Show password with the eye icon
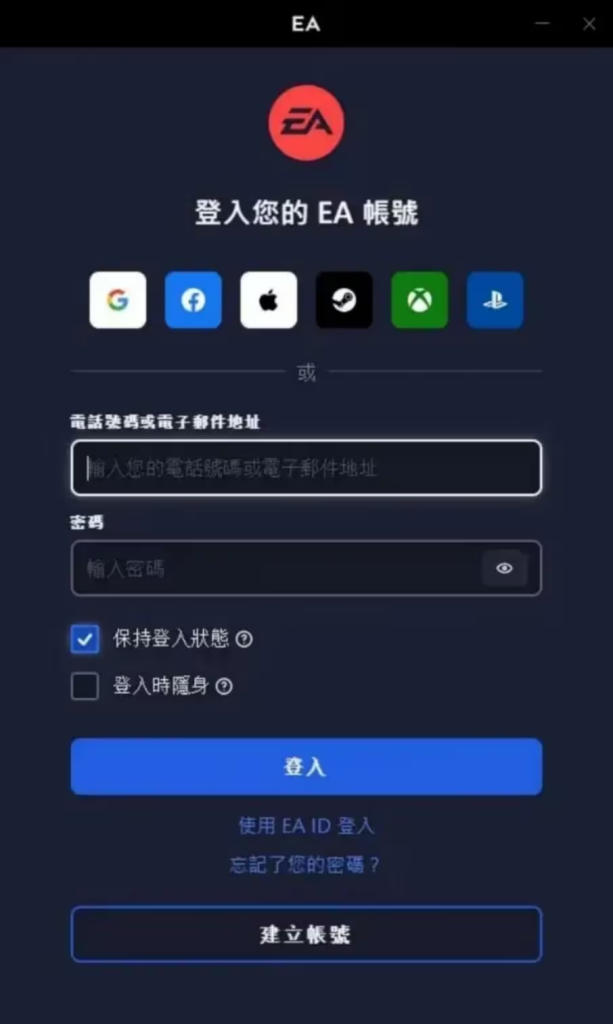This screenshot has width=613, height=1024. click(504, 569)
